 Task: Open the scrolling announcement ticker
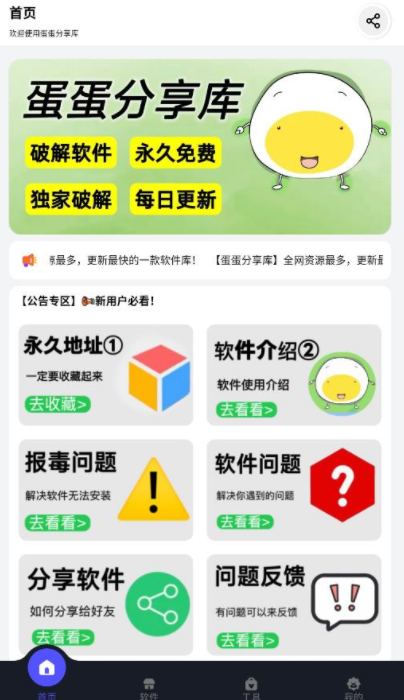pos(200,260)
